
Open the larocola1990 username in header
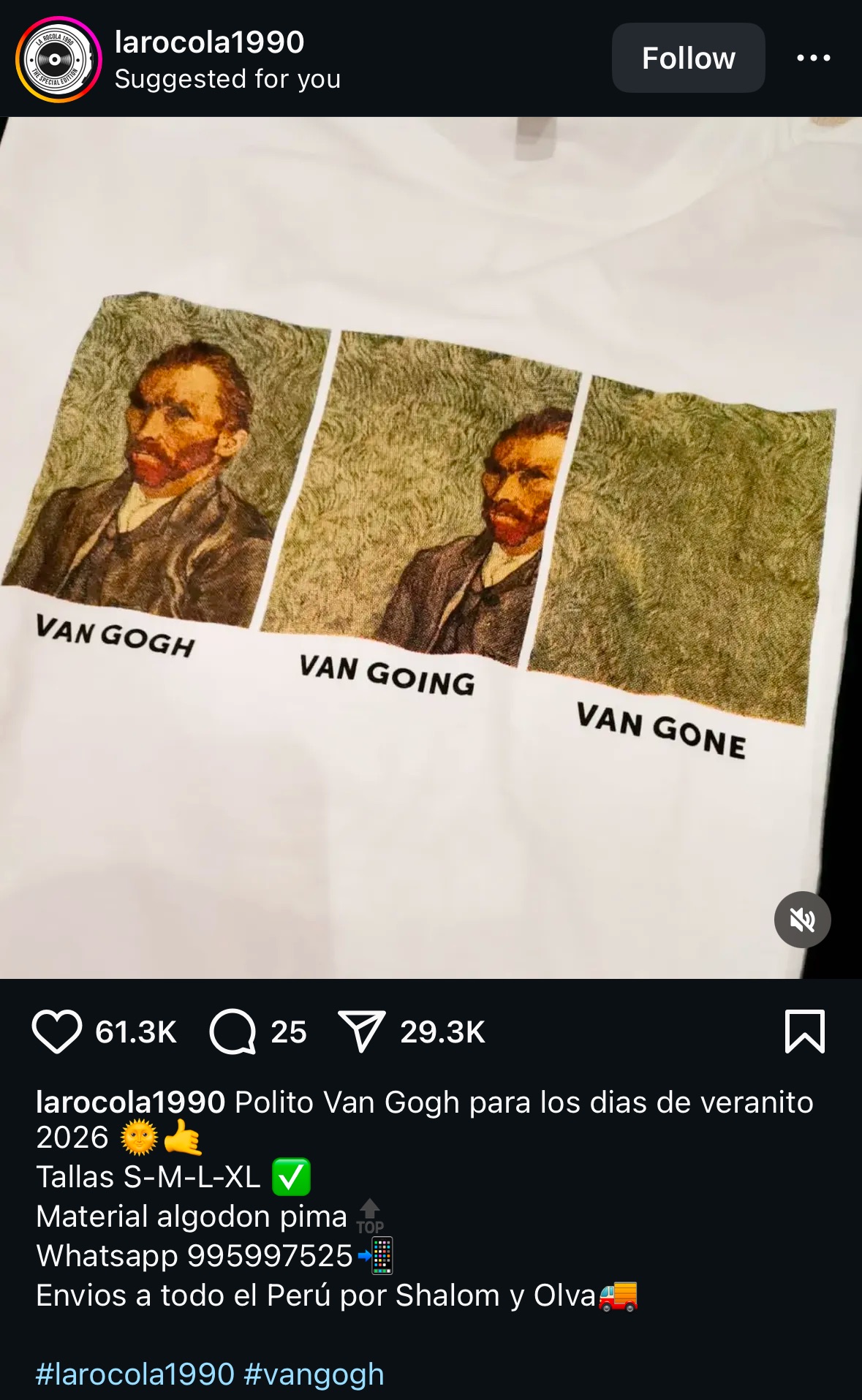point(209,42)
